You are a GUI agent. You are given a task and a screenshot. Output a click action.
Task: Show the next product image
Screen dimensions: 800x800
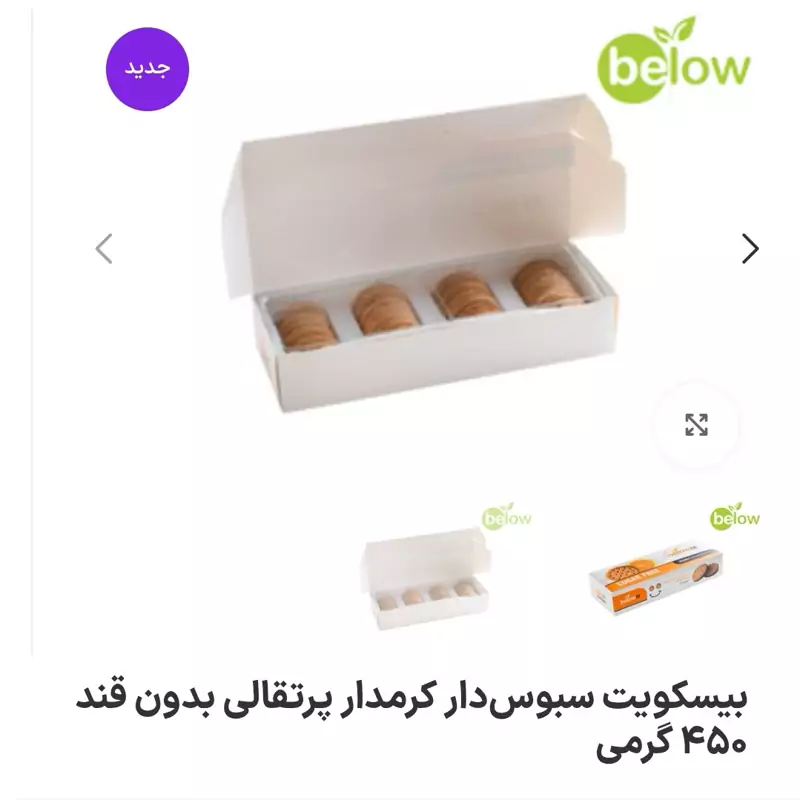pos(750,248)
